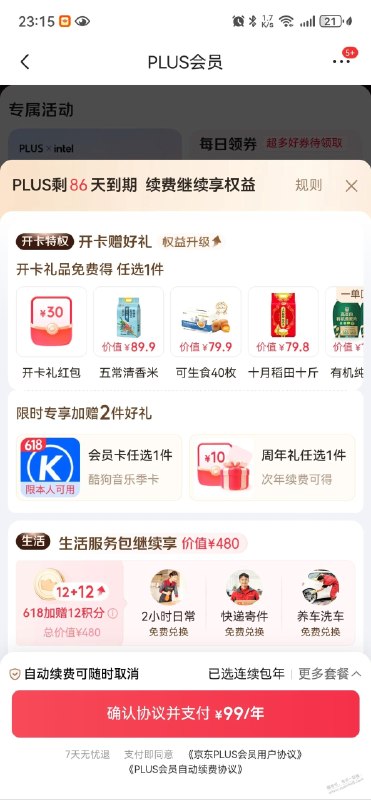Select the 开卡礼红包 ¥30 gift
Screen dimensions: 371x800
click(x=52, y=333)
